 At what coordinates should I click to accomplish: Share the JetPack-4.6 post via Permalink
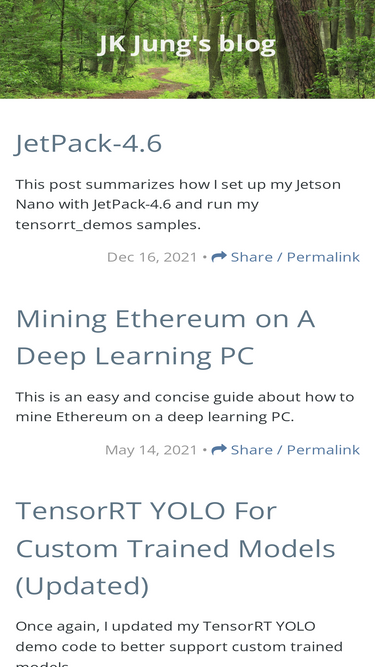click(x=286, y=257)
